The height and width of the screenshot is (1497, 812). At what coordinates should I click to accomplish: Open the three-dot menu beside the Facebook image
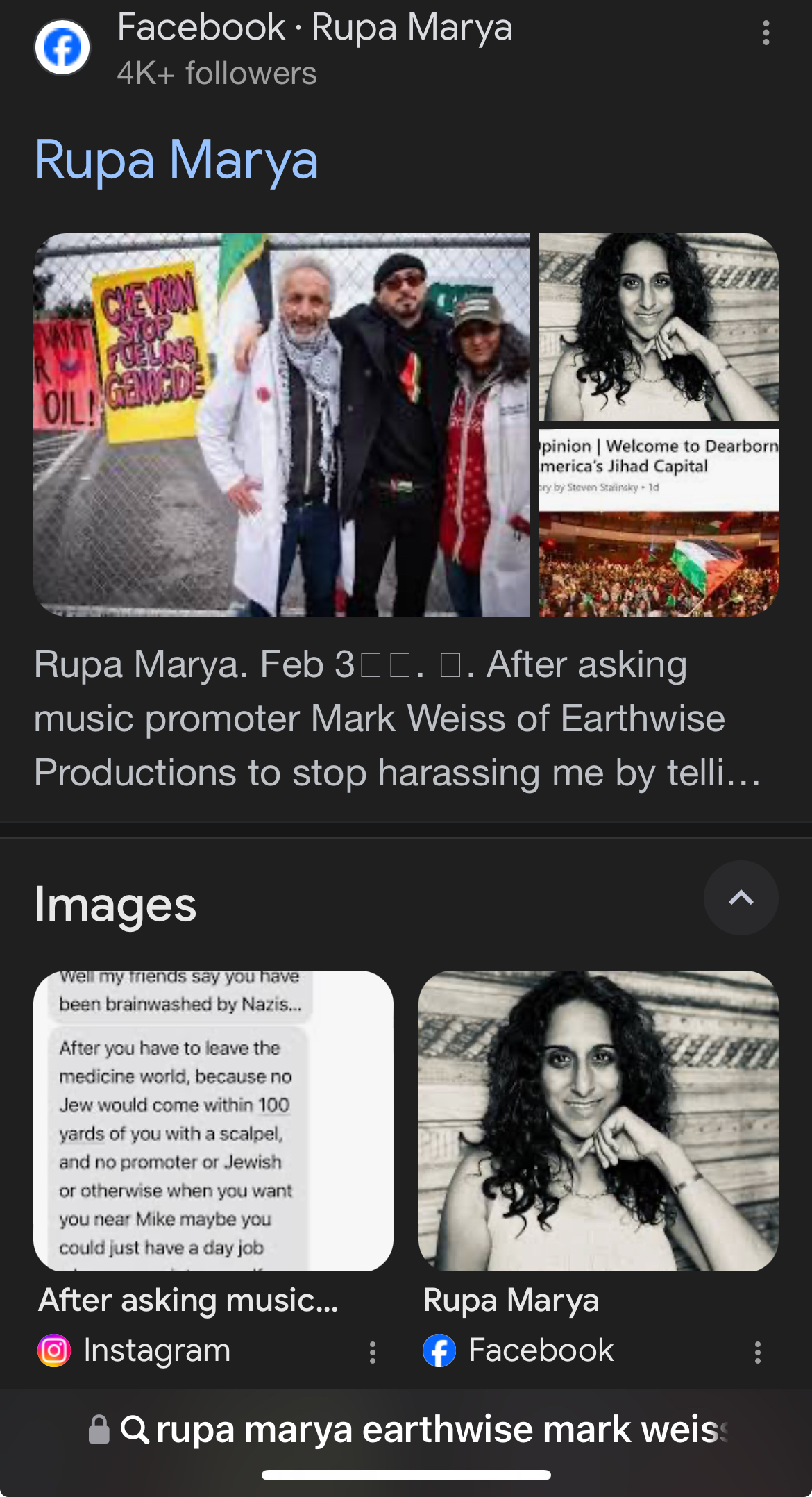756,1350
